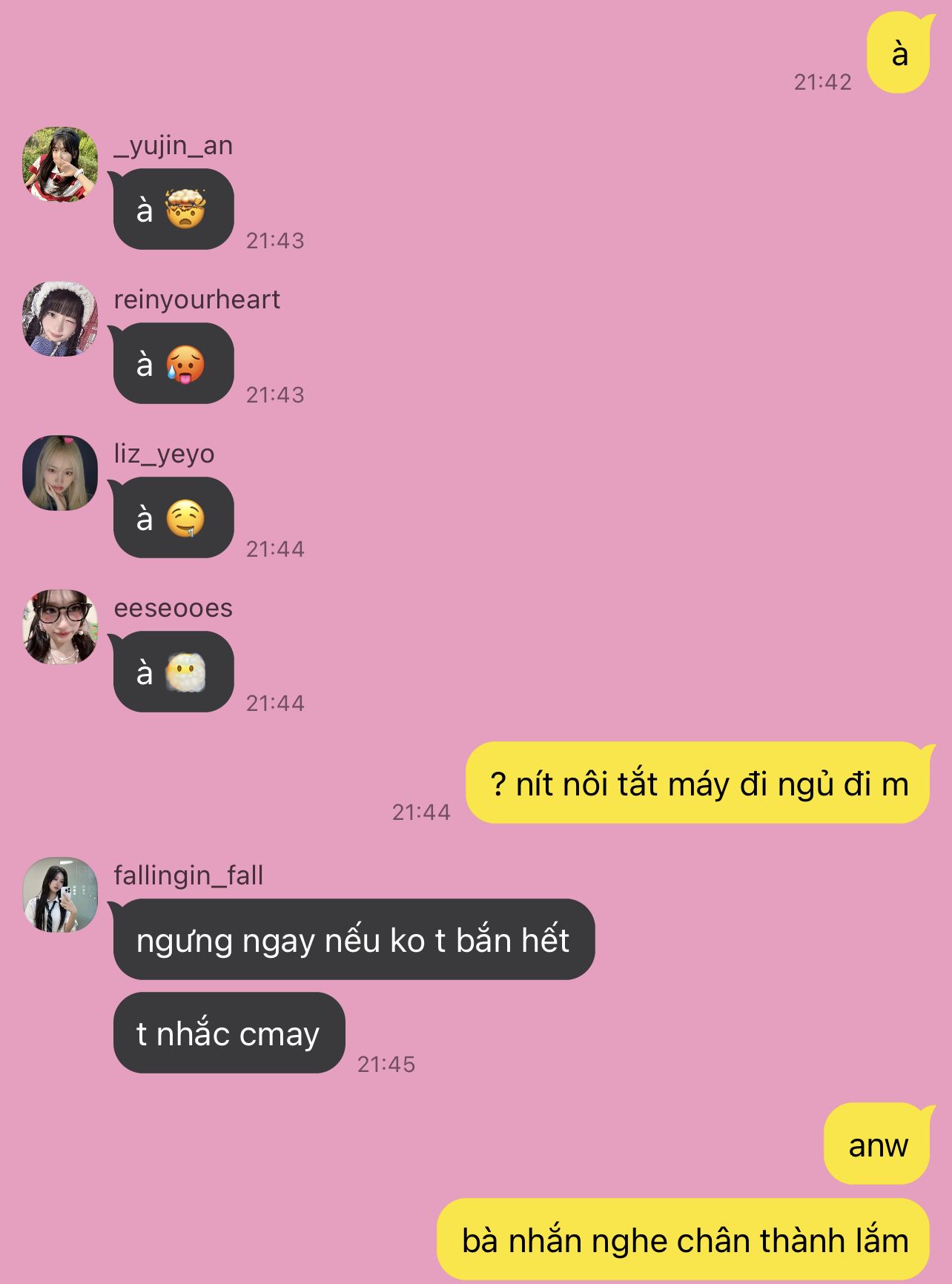Viewport: 952px width, 1284px height.
Task: Open eeseooes's profile avatar
Action: (x=60, y=627)
